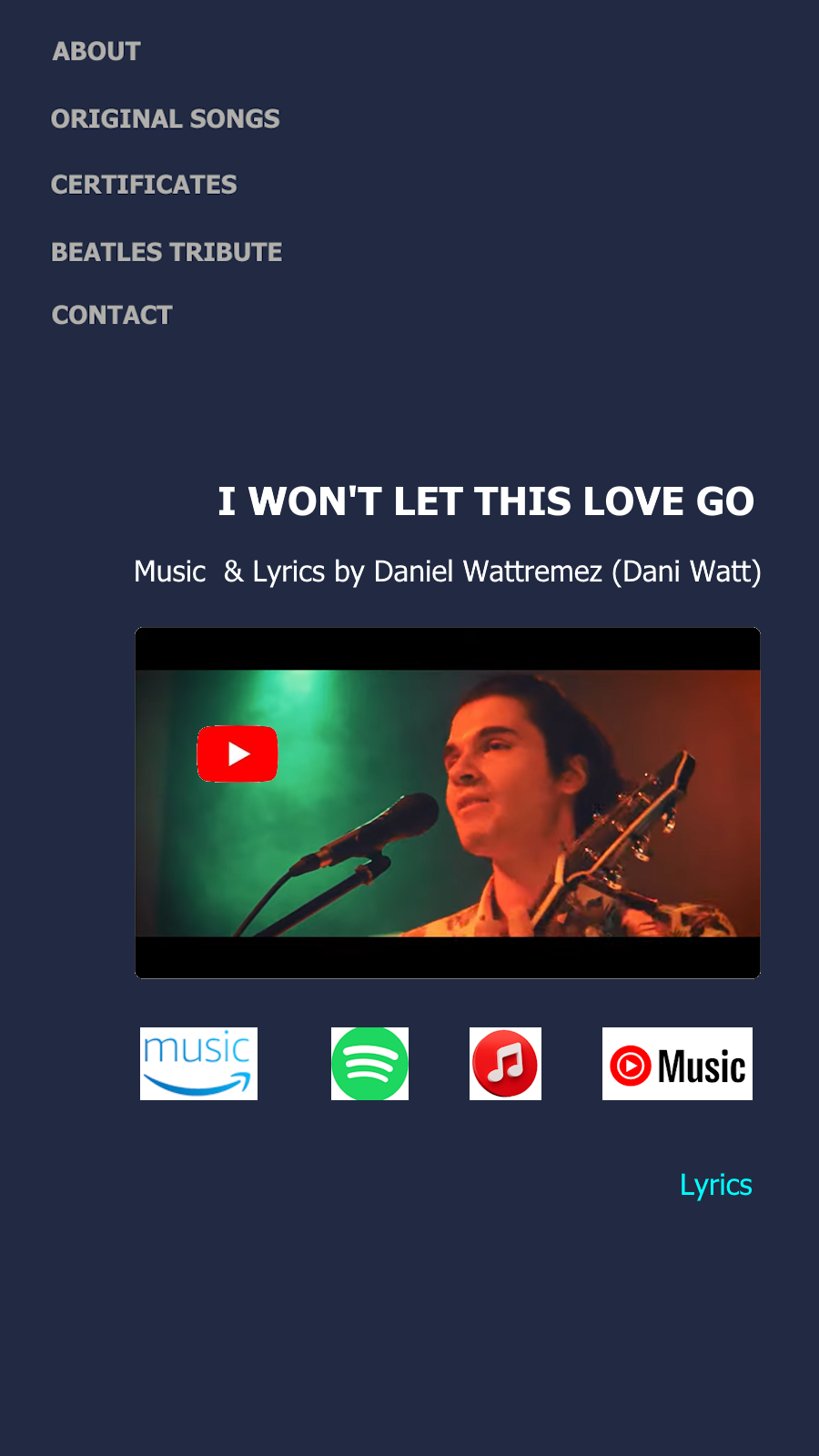Open the song on Spotify
The image size is (819, 1456).
[369, 1064]
